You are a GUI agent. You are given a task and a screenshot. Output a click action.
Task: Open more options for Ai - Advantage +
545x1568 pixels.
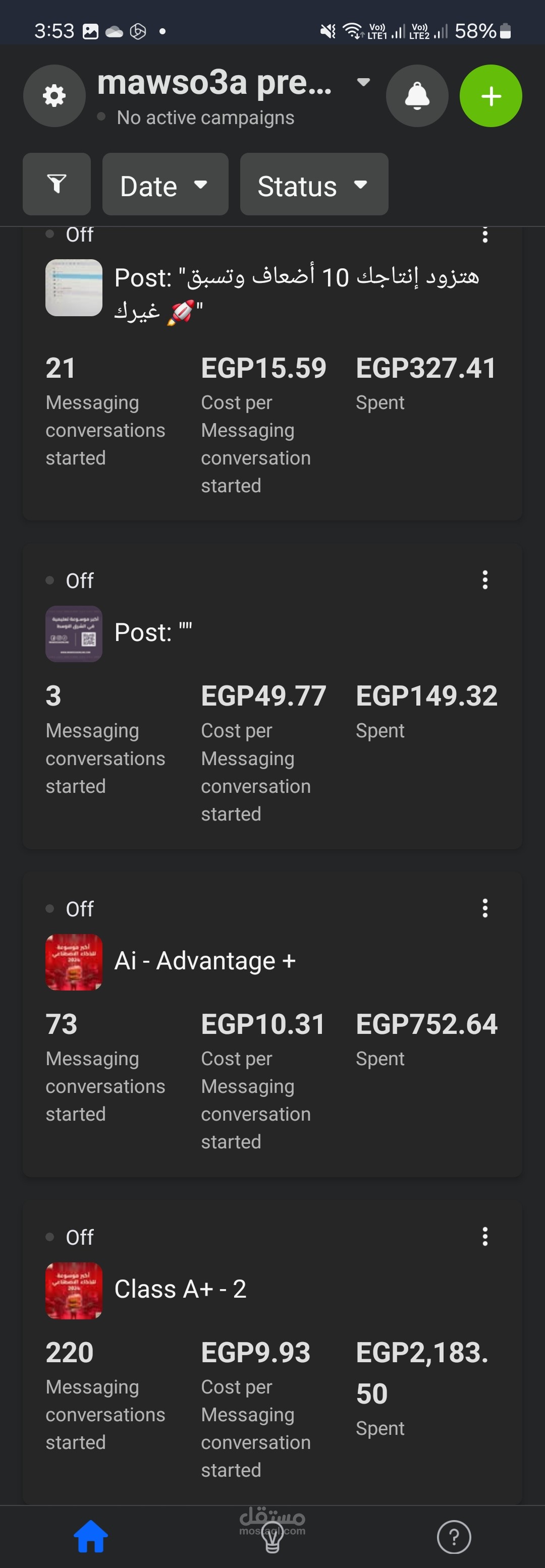coord(485,908)
